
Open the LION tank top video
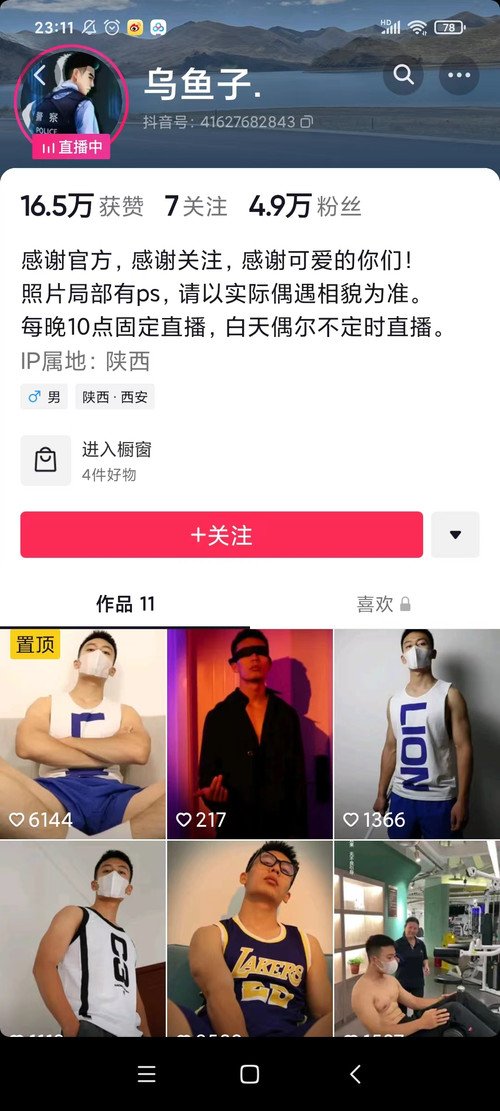(x=417, y=733)
